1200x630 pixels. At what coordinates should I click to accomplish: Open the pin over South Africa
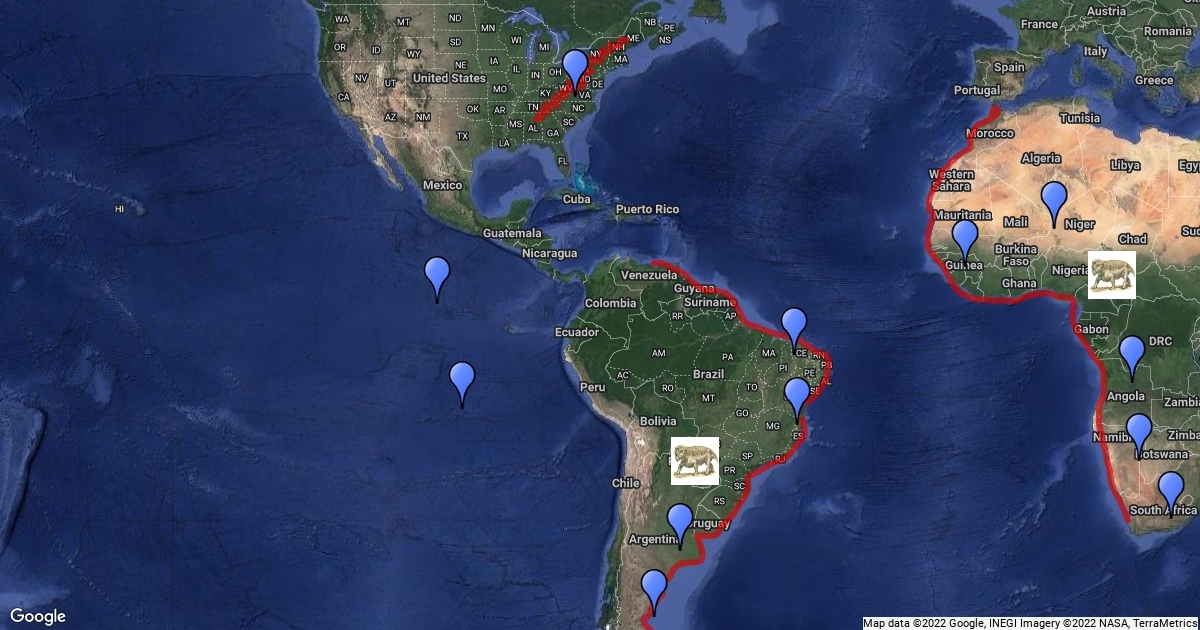pos(1171,494)
